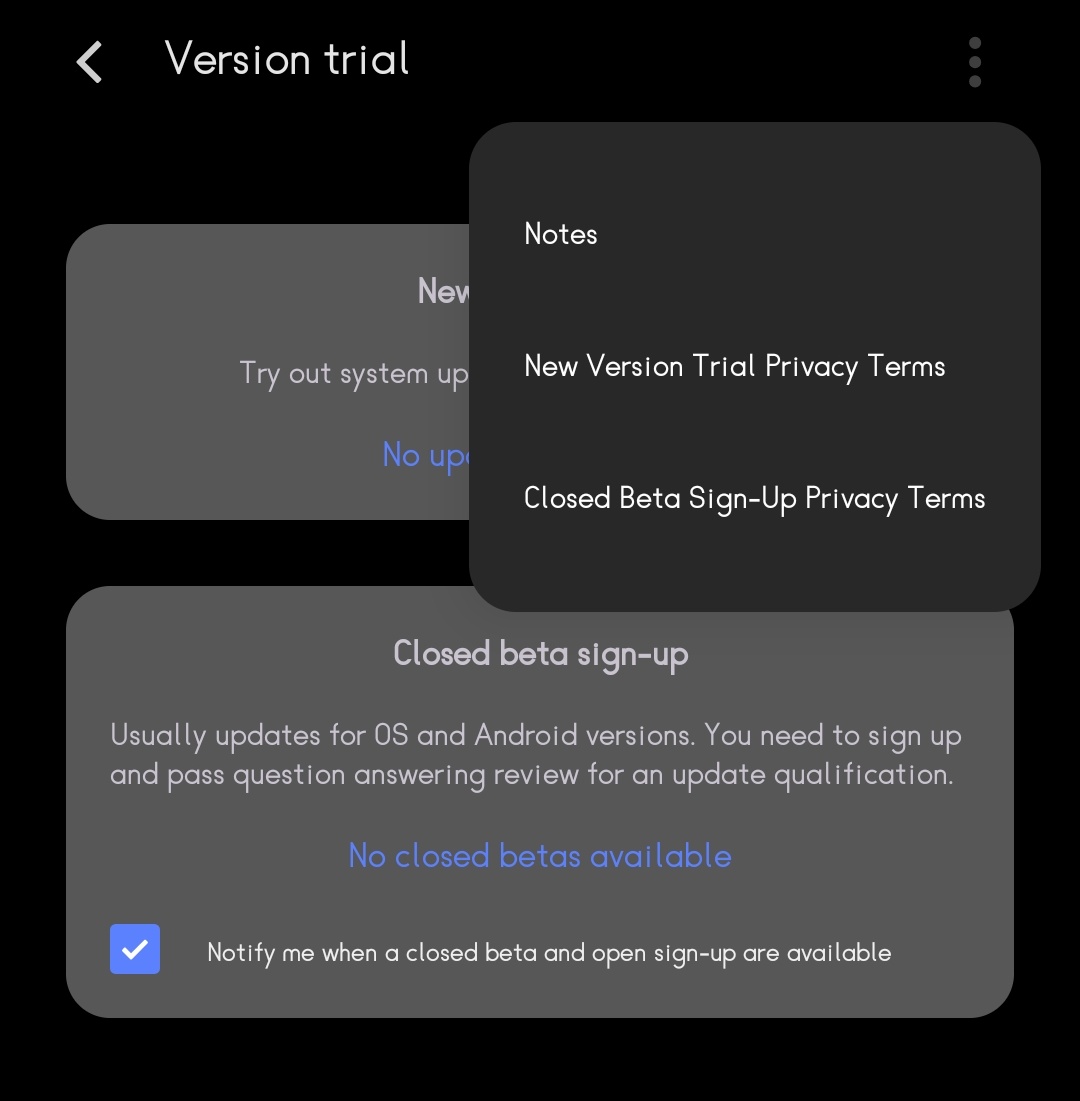Tap the three-dot overflow menu

974,62
